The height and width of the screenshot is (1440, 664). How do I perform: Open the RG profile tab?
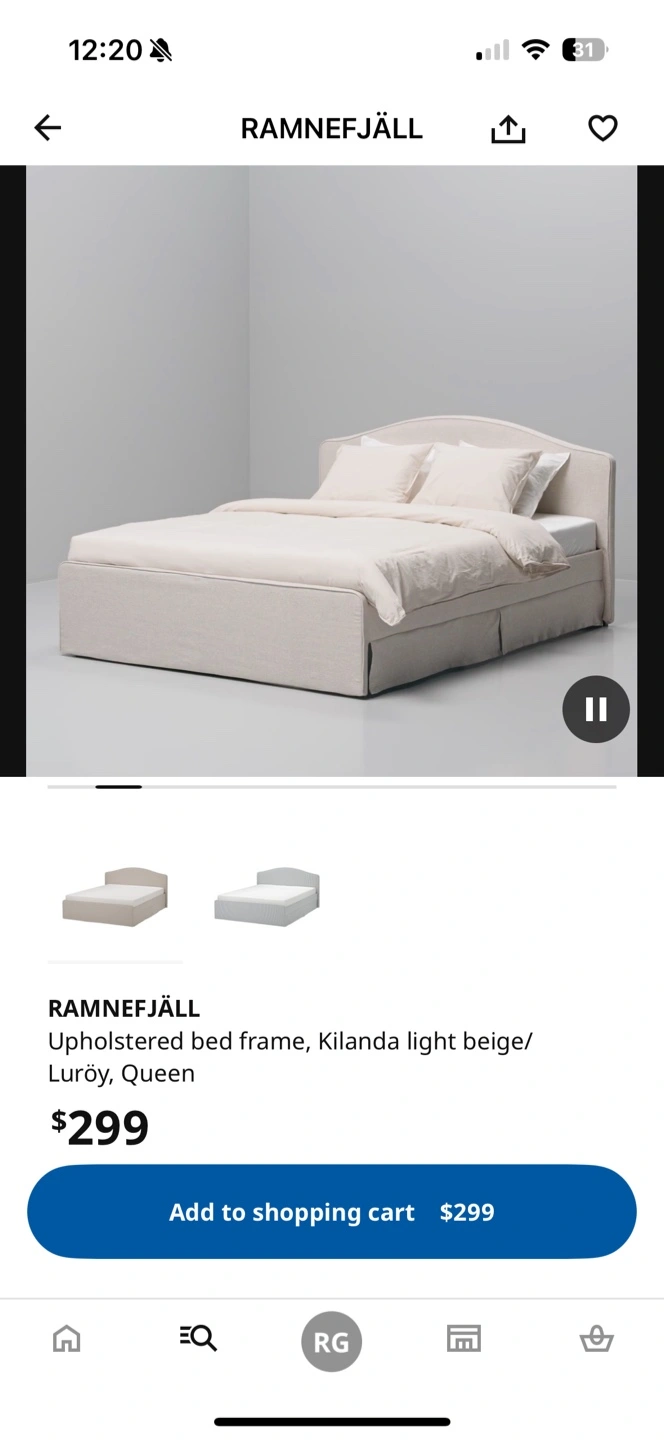pos(331,1341)
